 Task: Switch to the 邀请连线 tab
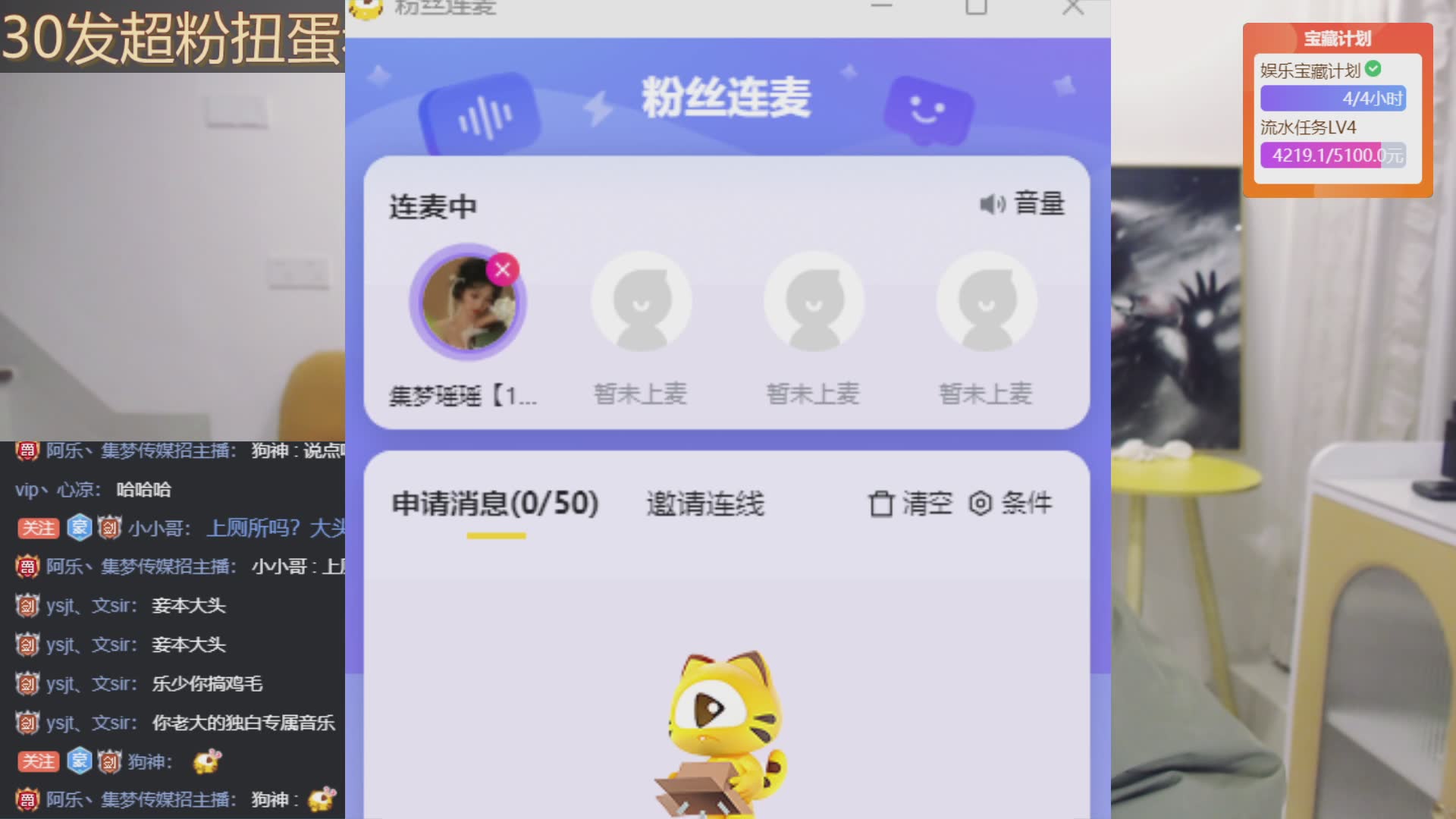pos(704,504)
